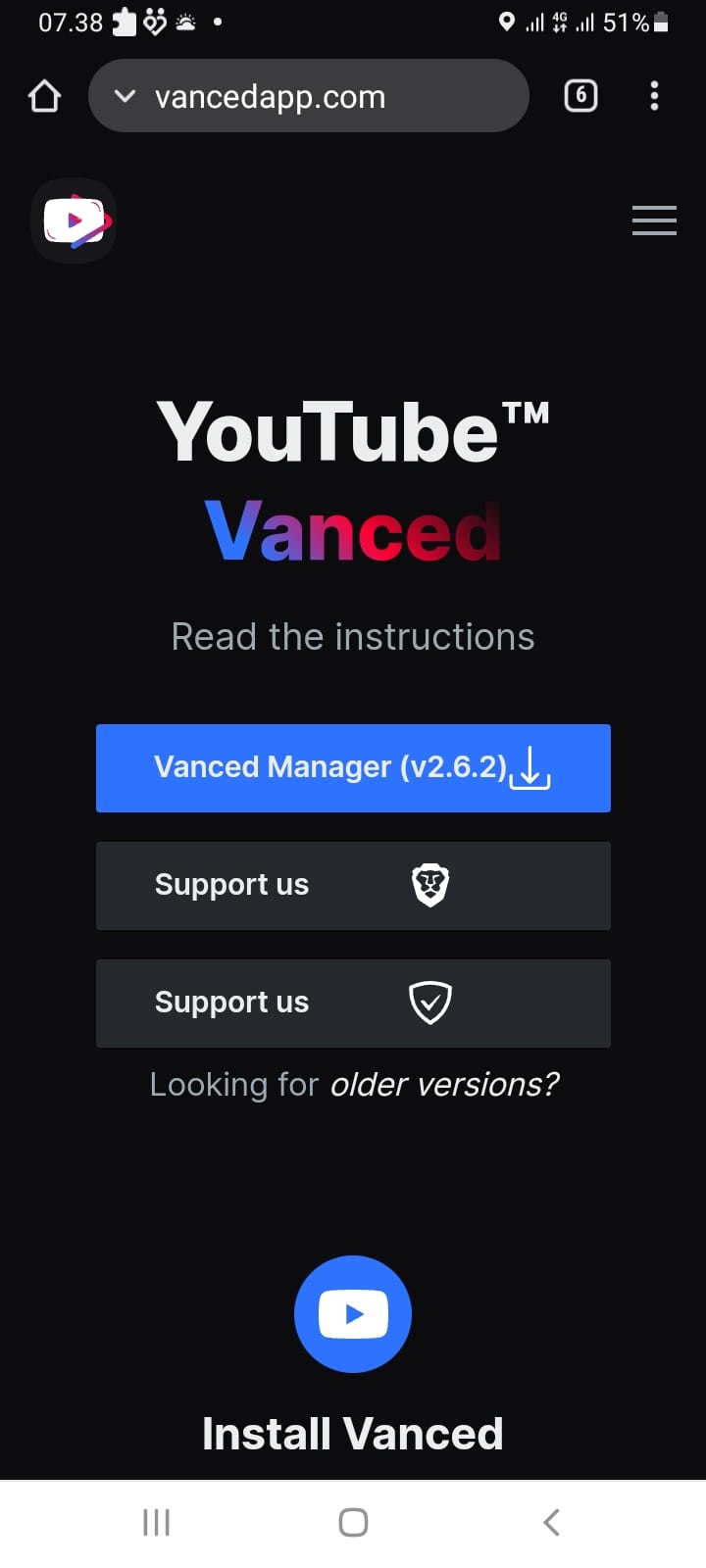The width and height of the screenshot is (706, 1568).
Task: Tap Support us with the Brave lion icon
Action: (353, 885)
